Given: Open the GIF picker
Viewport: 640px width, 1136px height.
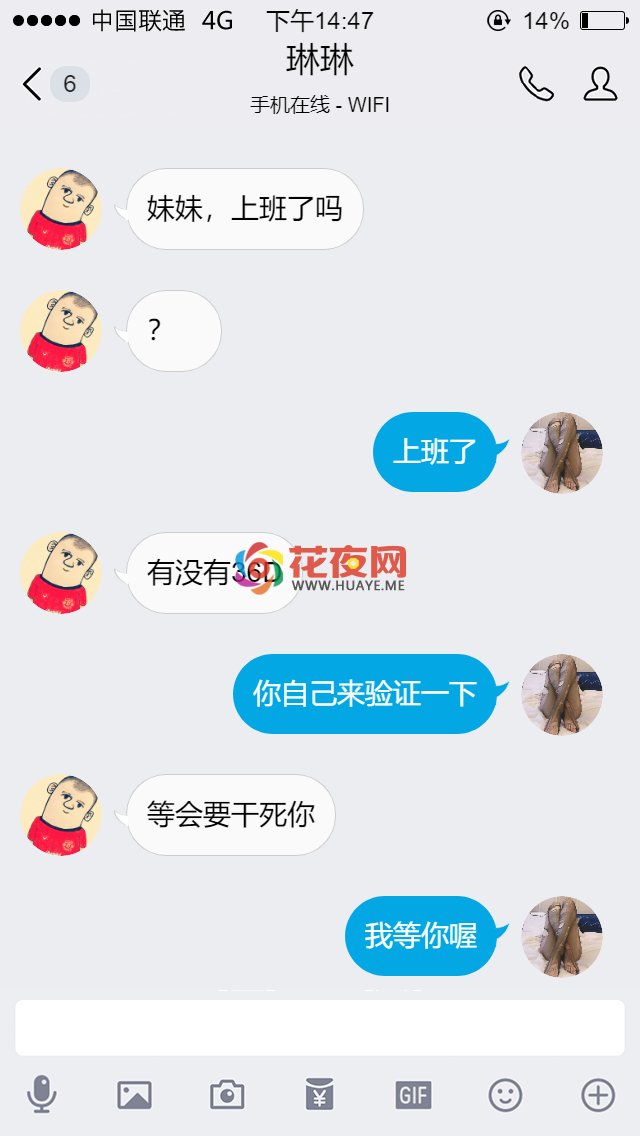Looking at the screenshot, I should (413, 1095).
